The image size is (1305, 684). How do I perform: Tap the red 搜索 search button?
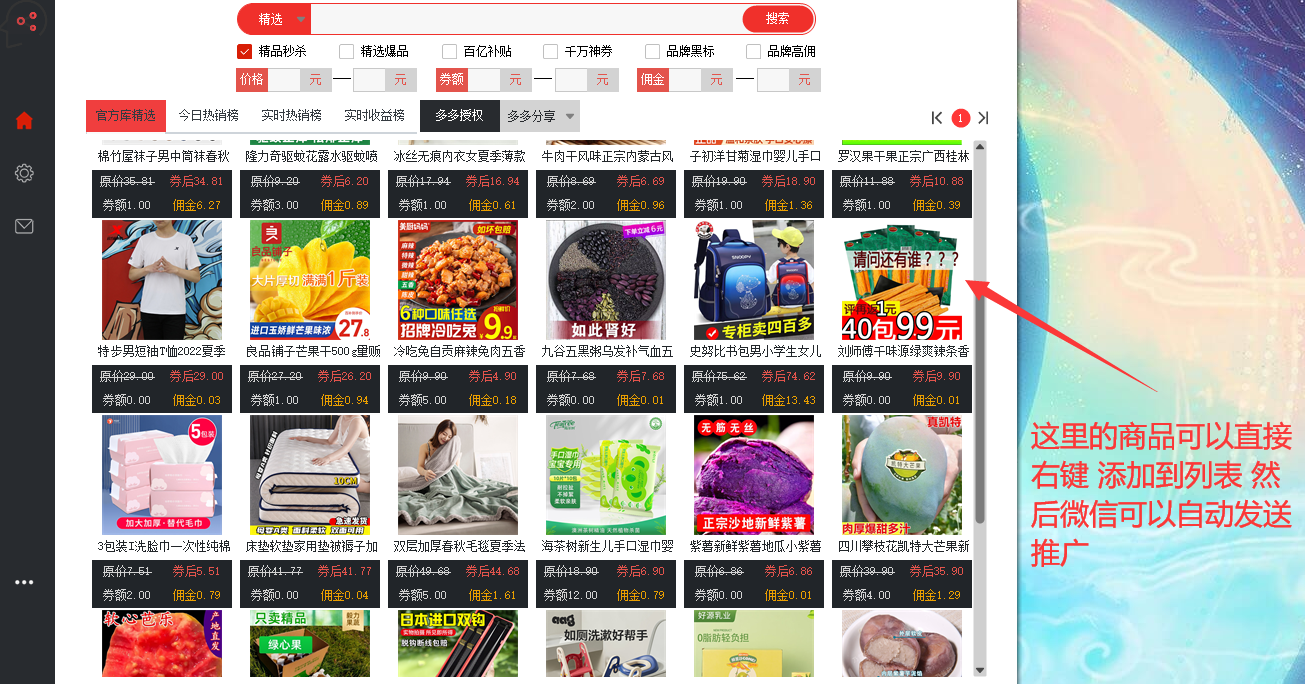coord(777,19)
